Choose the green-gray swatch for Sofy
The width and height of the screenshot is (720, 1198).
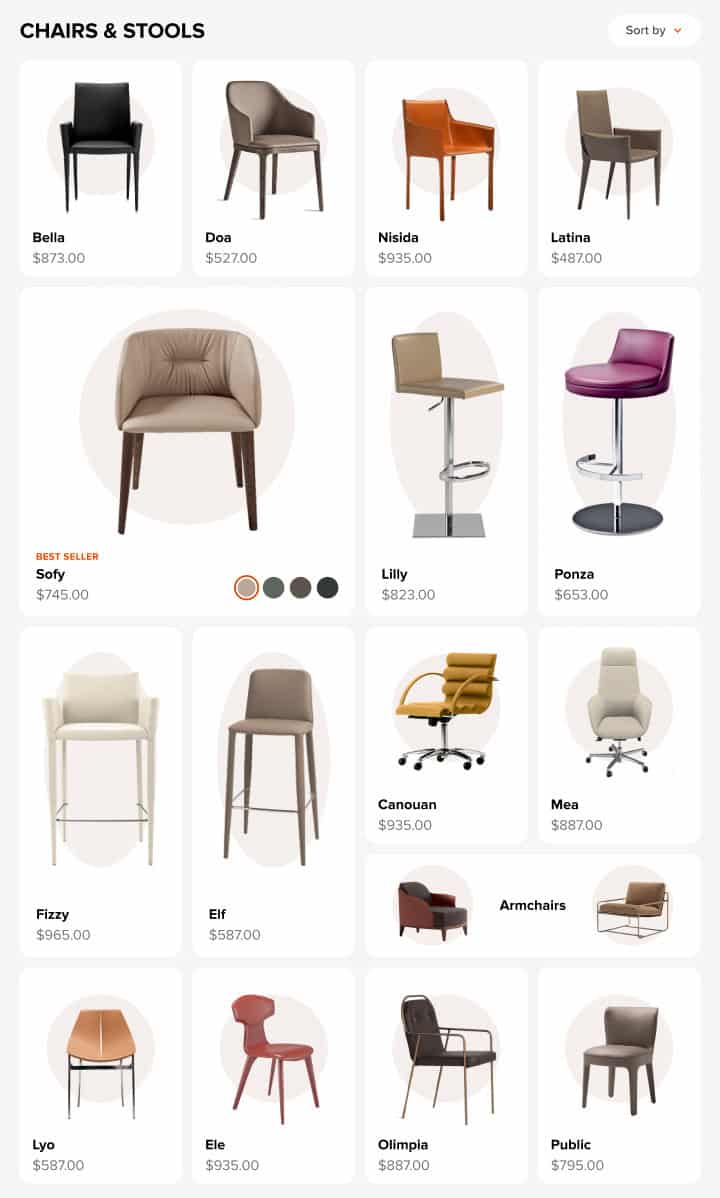pyautogui.click(x=274, y=588)
